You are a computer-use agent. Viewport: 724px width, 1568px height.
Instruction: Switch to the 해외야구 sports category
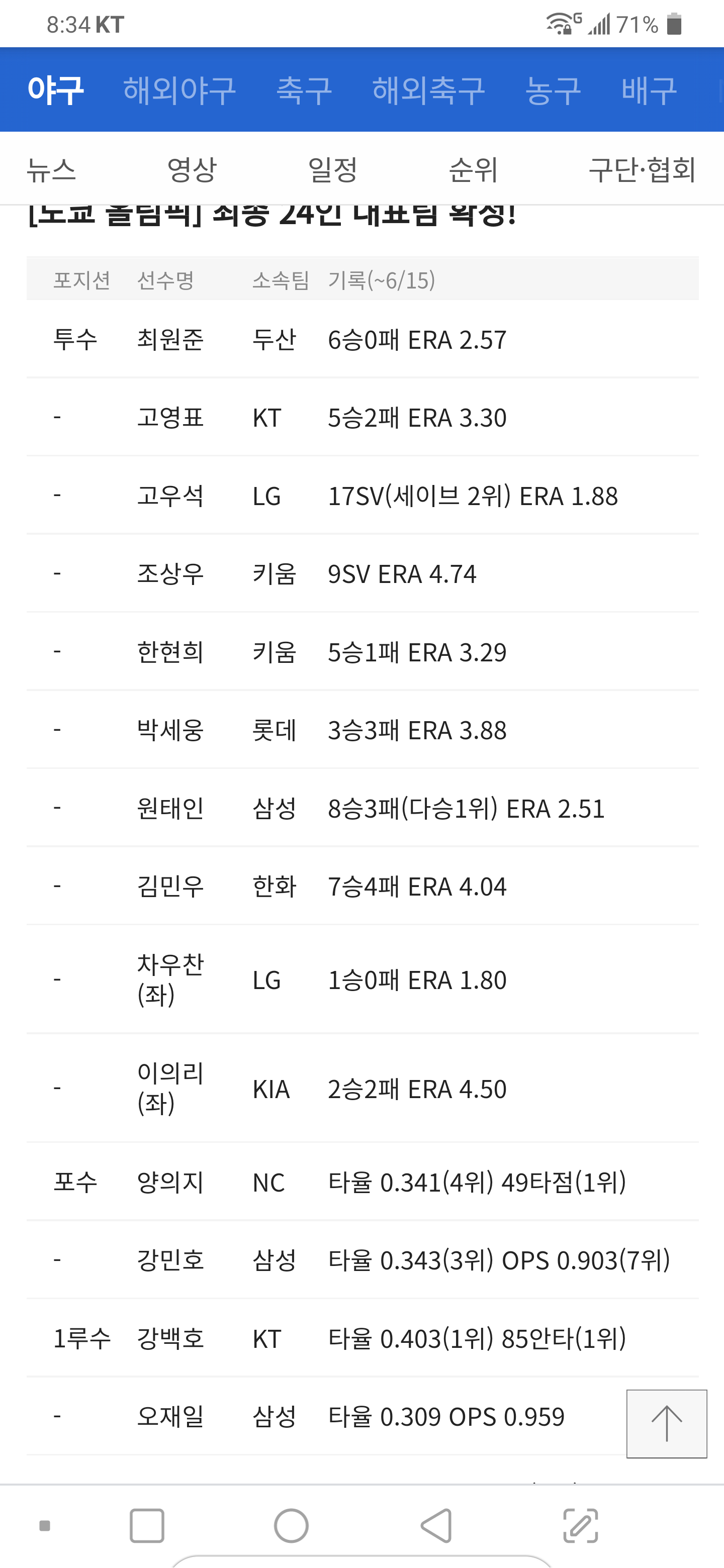pyautogui.click(x=179, y=90)
